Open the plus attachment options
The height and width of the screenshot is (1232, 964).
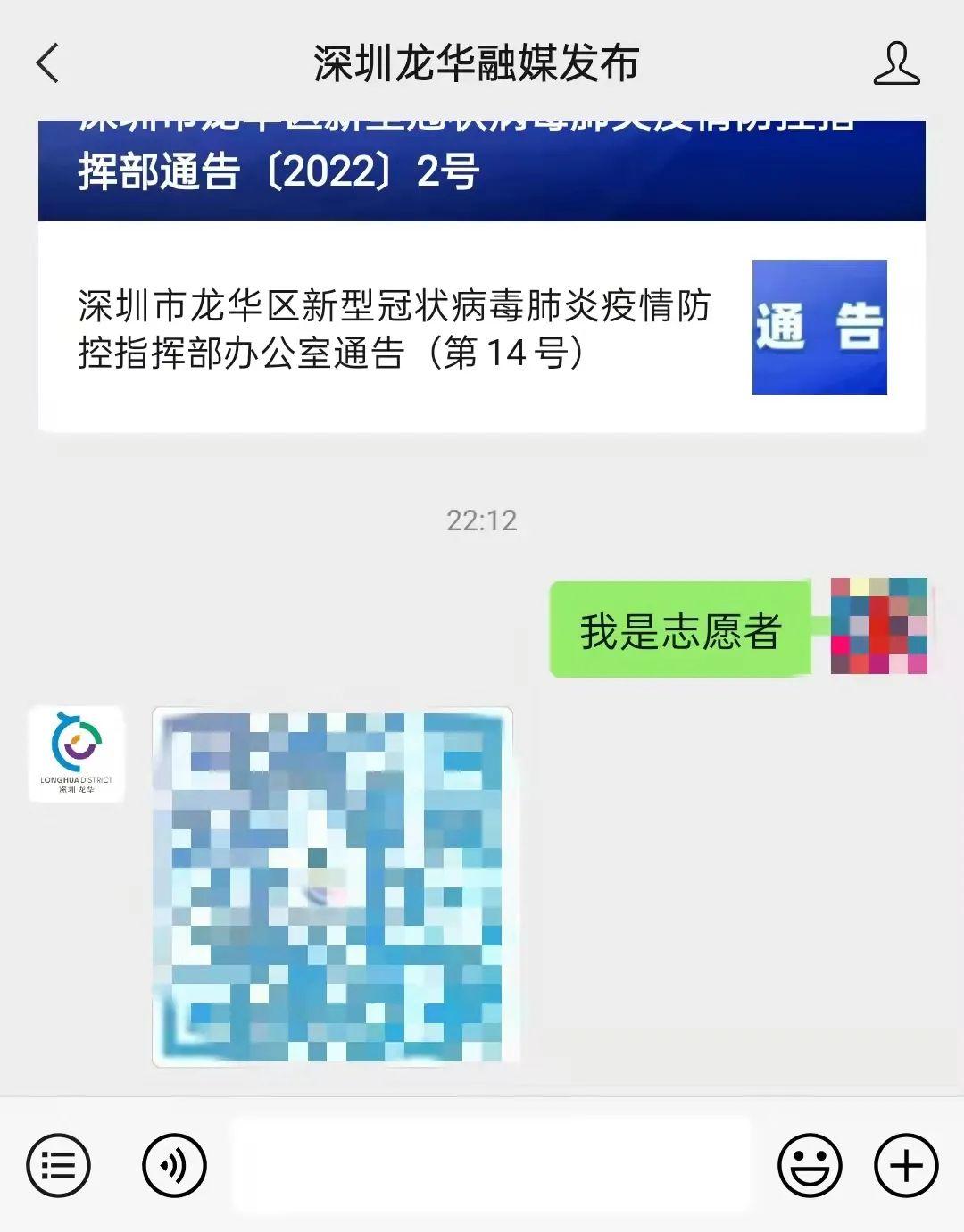click(x=906, y=1165)
